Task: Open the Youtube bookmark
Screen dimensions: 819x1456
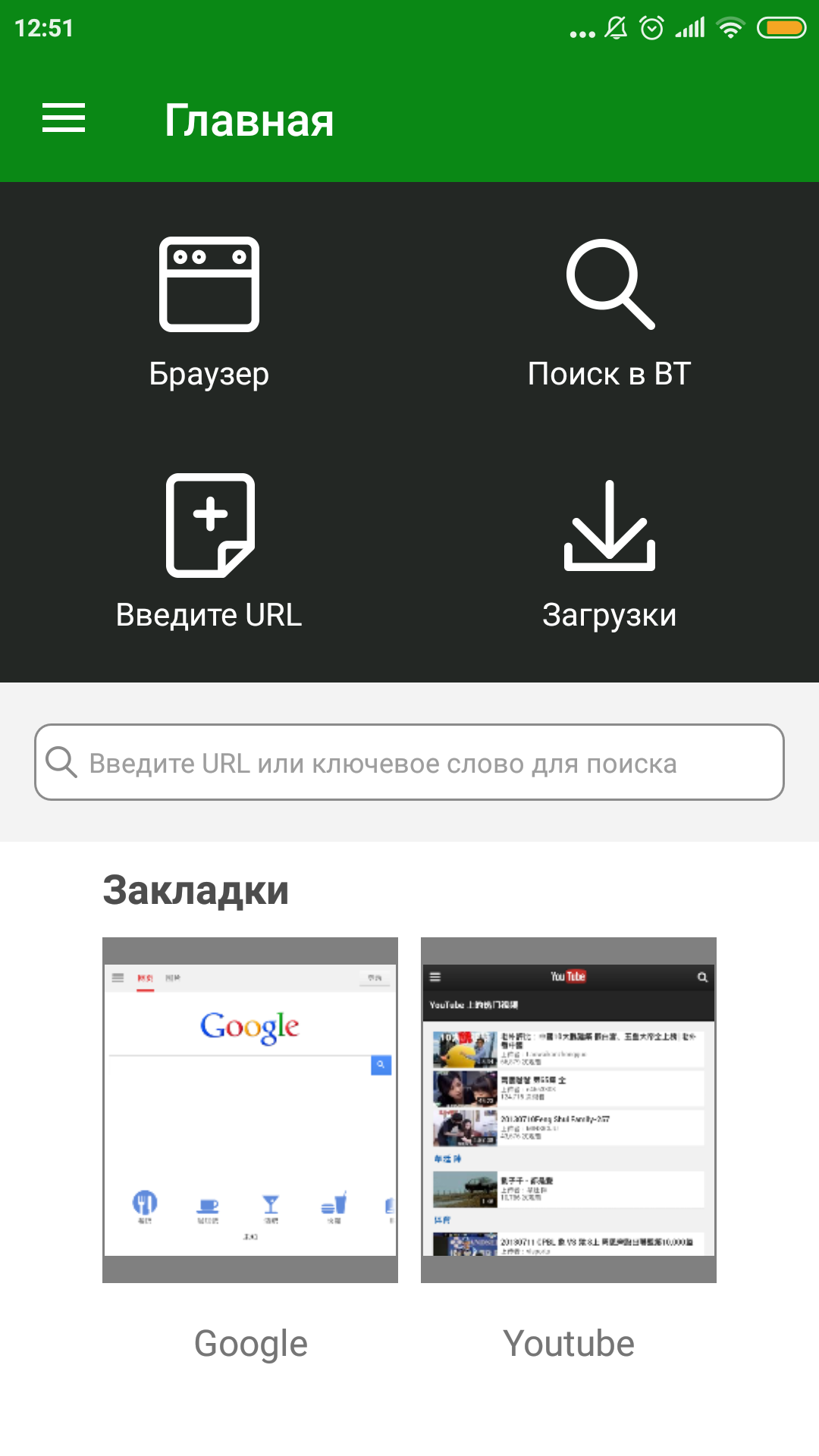Action: [569, 1110]
